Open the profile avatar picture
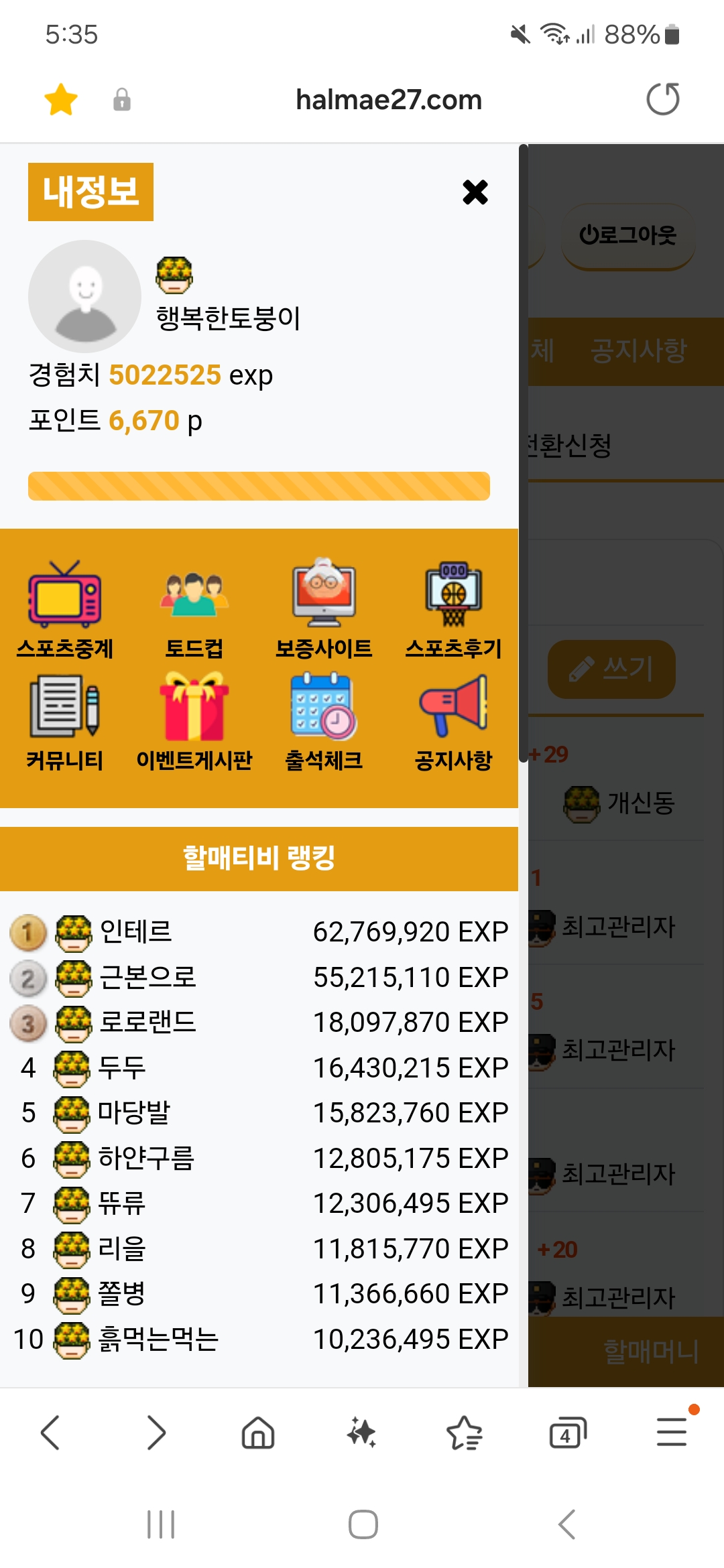724x1568 pixels. 85,296
